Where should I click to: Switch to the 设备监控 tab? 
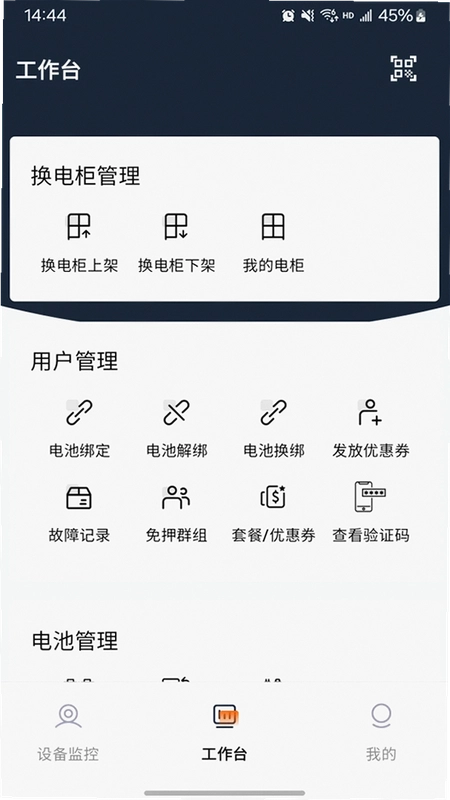(x=68, y=733)
